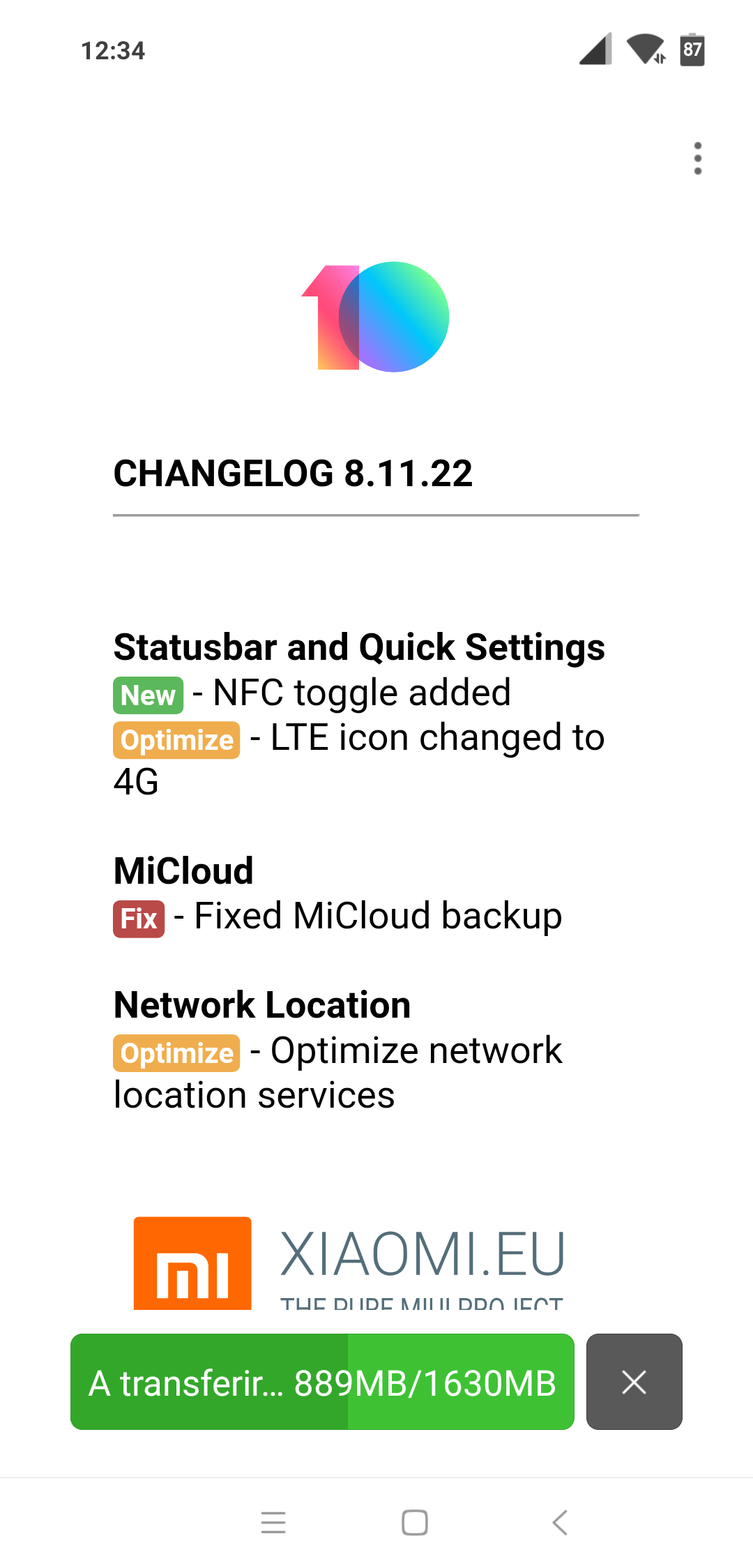Open recent apps from the navigation bar
This screenshot has width=753, height=1568.
click(273, 1522)
